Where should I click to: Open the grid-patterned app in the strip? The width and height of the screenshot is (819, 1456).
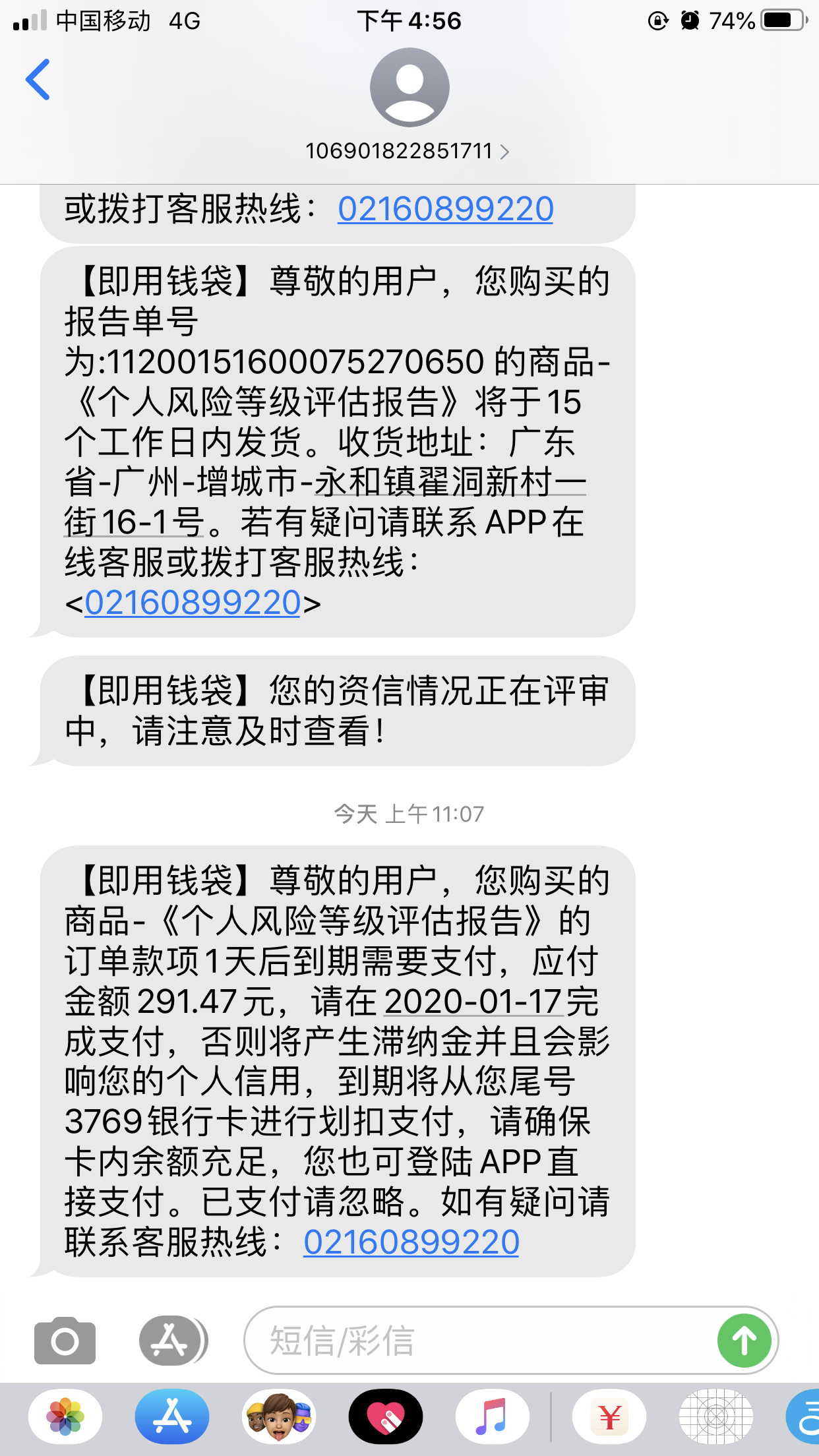click(716, 1416)
